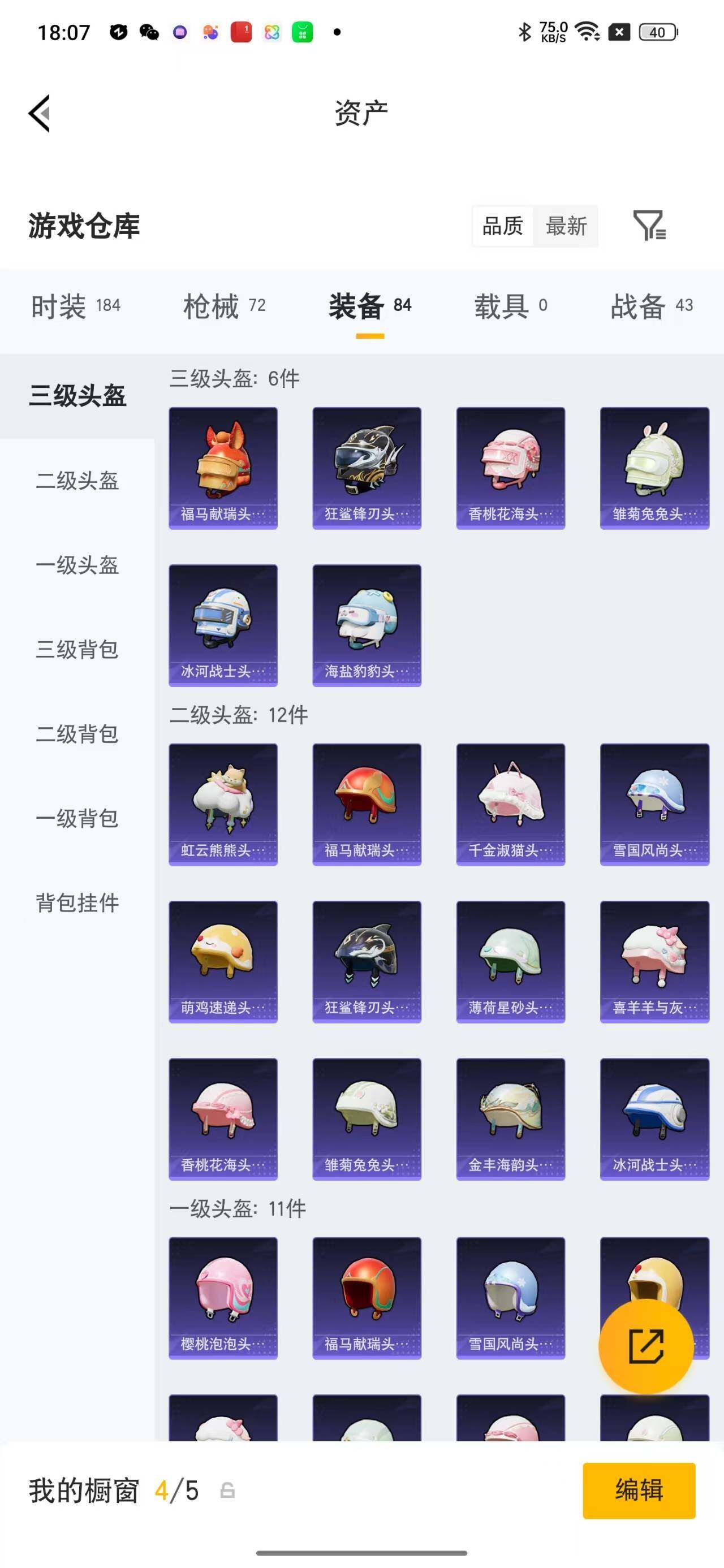This screenshot has width=724, height=1568.
Task: Jump to the 三级背包 category
Action: tap(77, 650)
